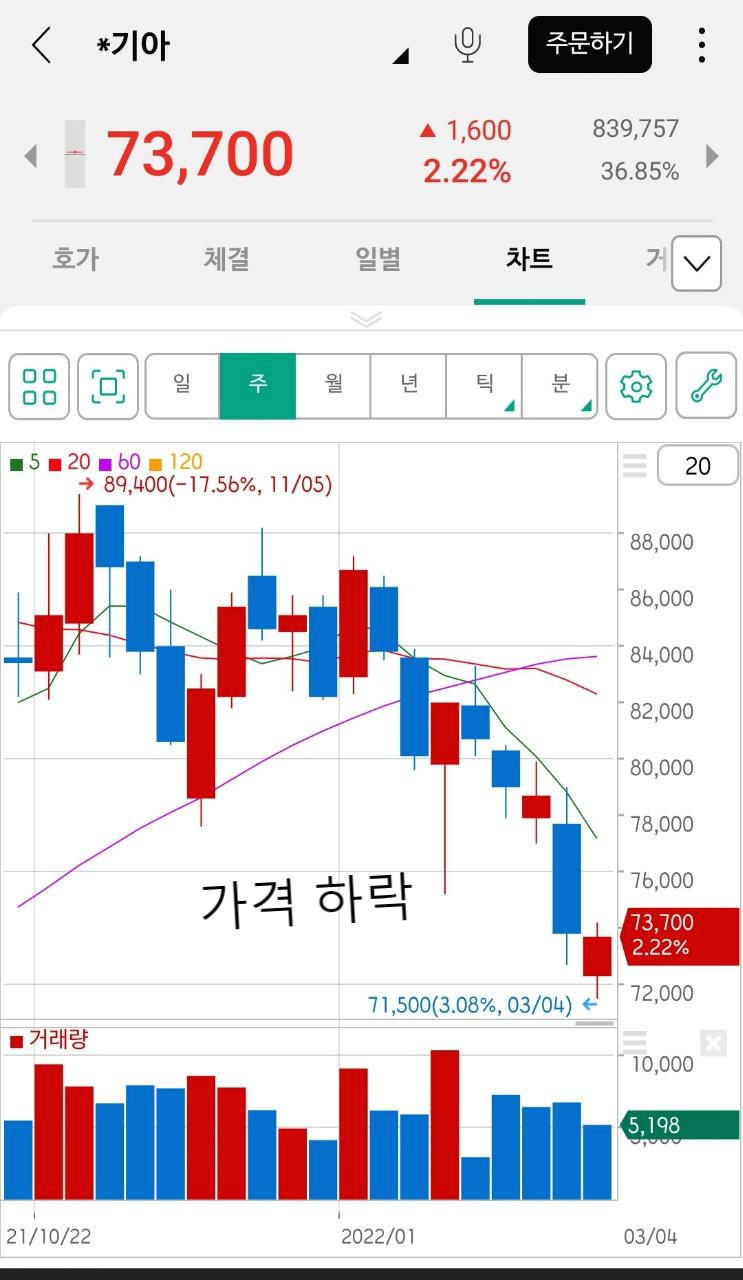
Task: Edit the moving average value 20 input field
Action: click(697, 465)
